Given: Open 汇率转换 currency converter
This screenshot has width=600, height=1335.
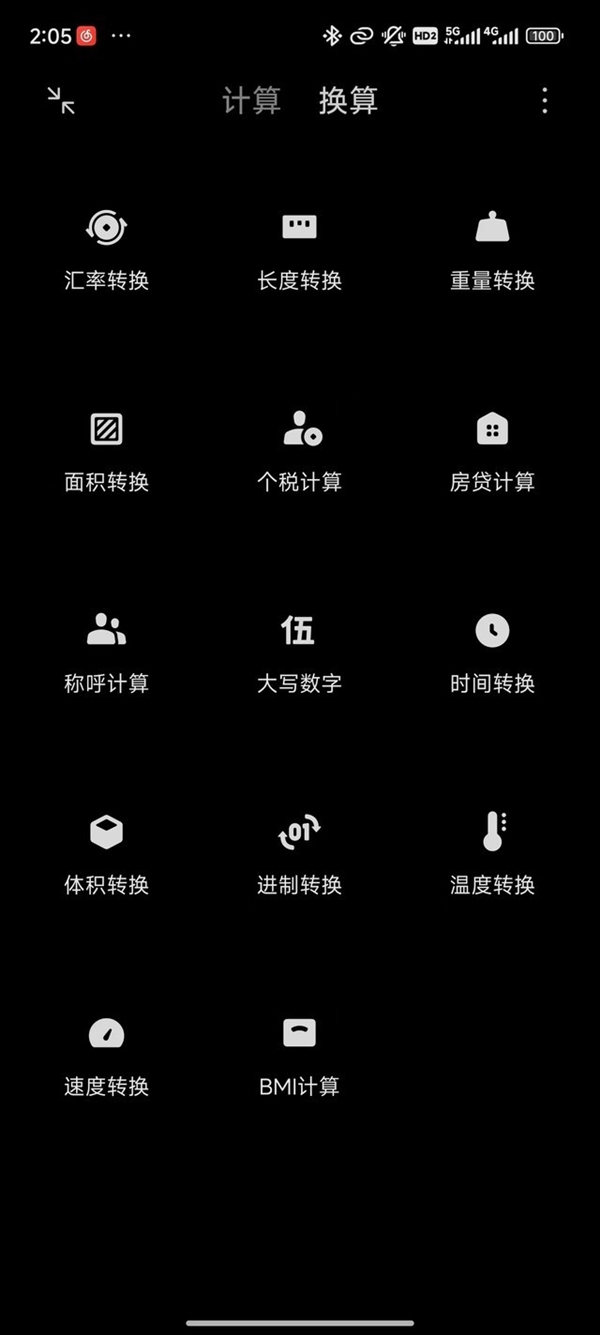Looking at the screenshot, I should pyautogui.click(x=106, y=250).
